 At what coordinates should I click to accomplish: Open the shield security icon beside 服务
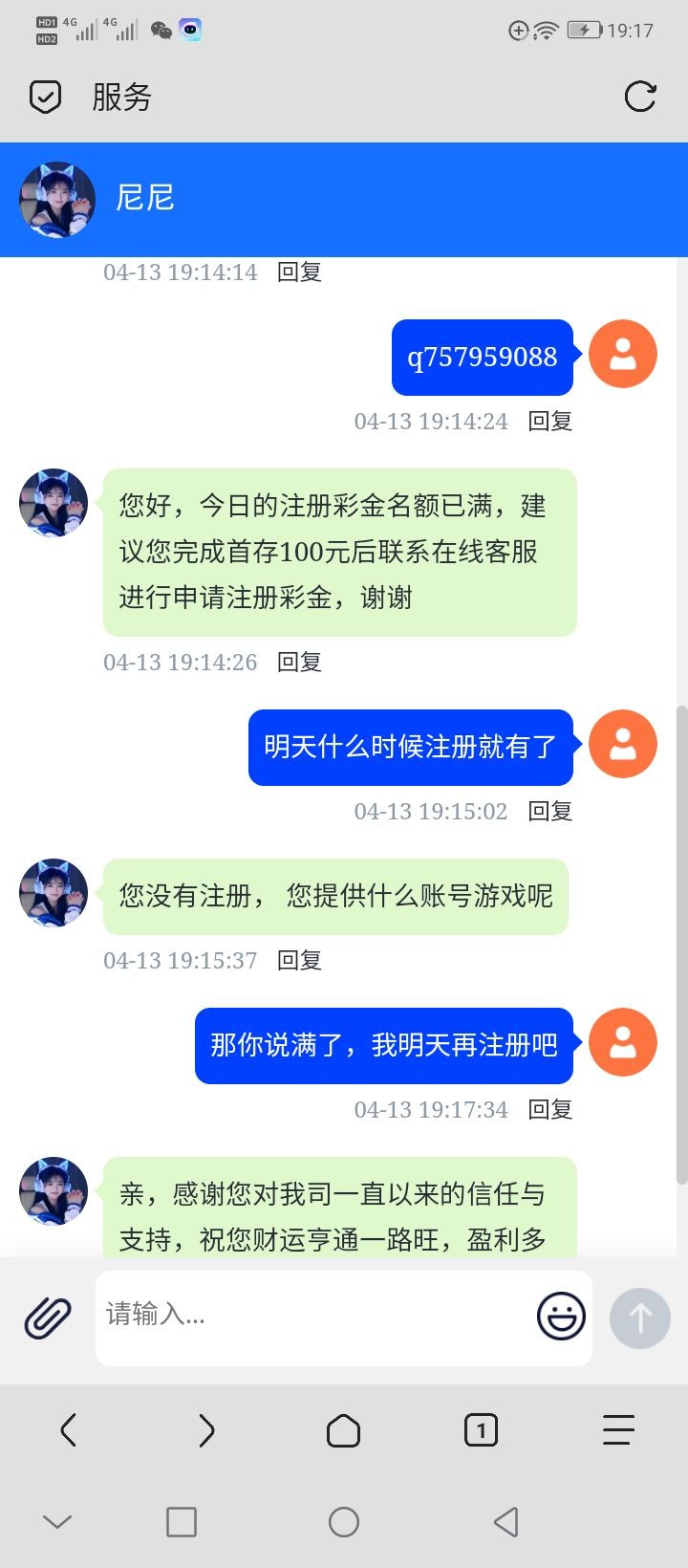pyautogui.click(x=46, y=97)
